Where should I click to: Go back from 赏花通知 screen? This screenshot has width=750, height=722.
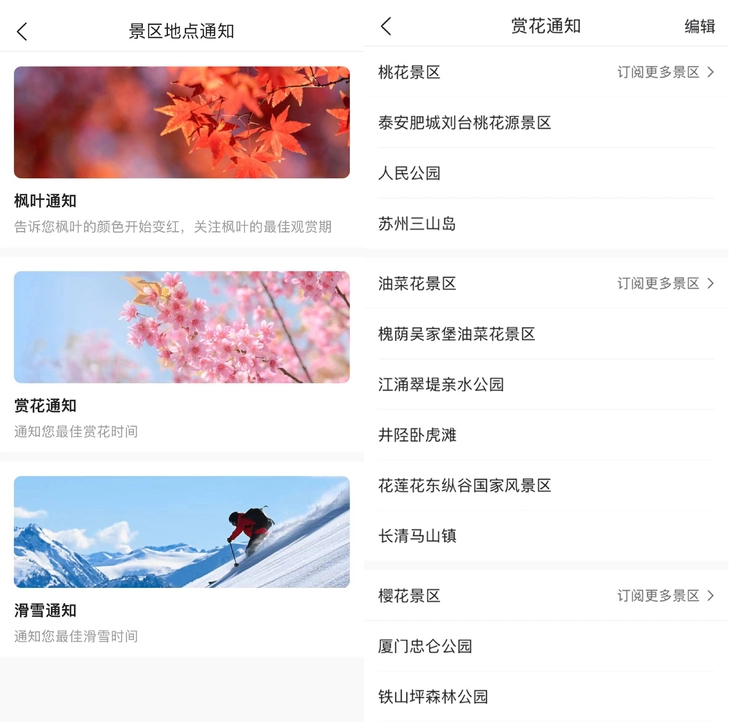tap(386, 27)
